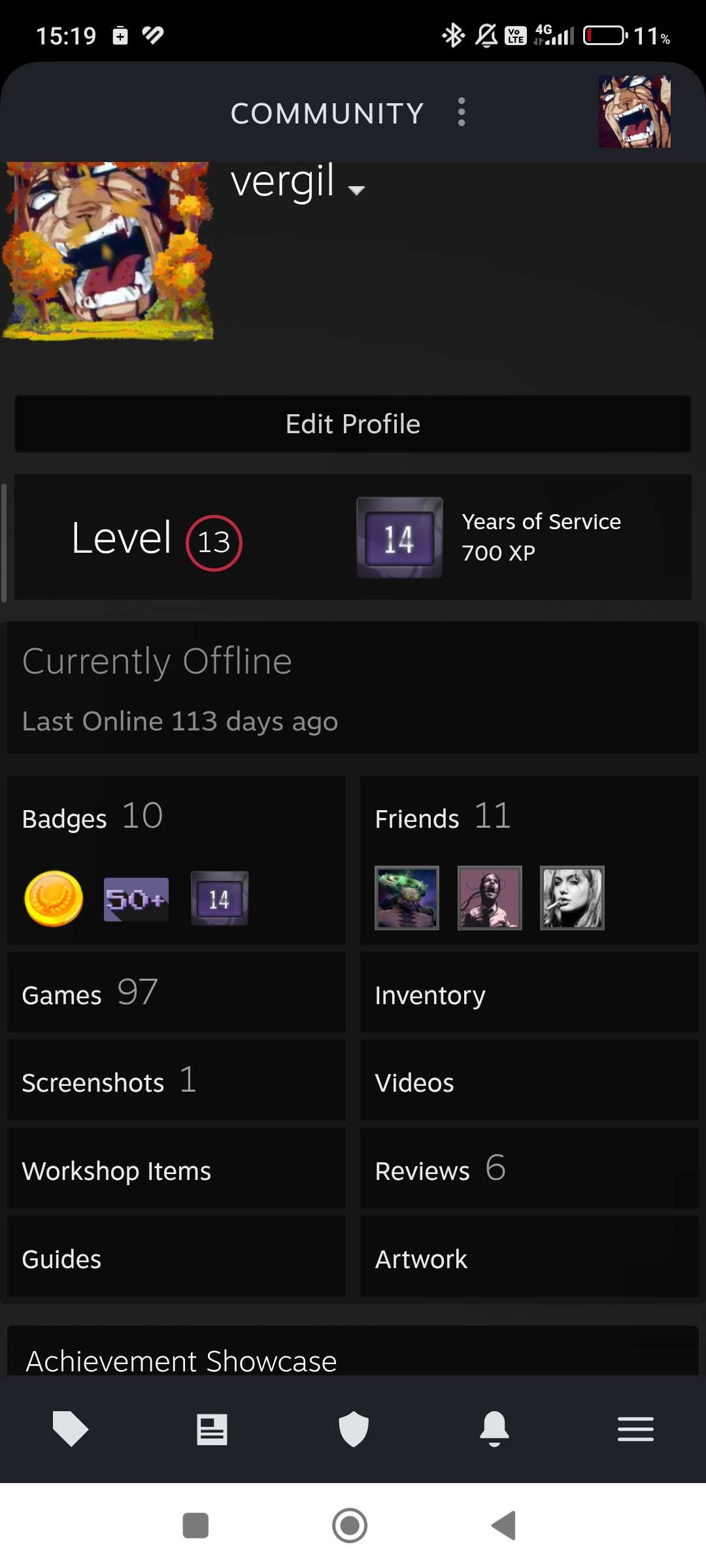Image resolution: width=706 pixels, height=1568 pixels.
Task: Open the notifications bell tab
Action: 494,1429
